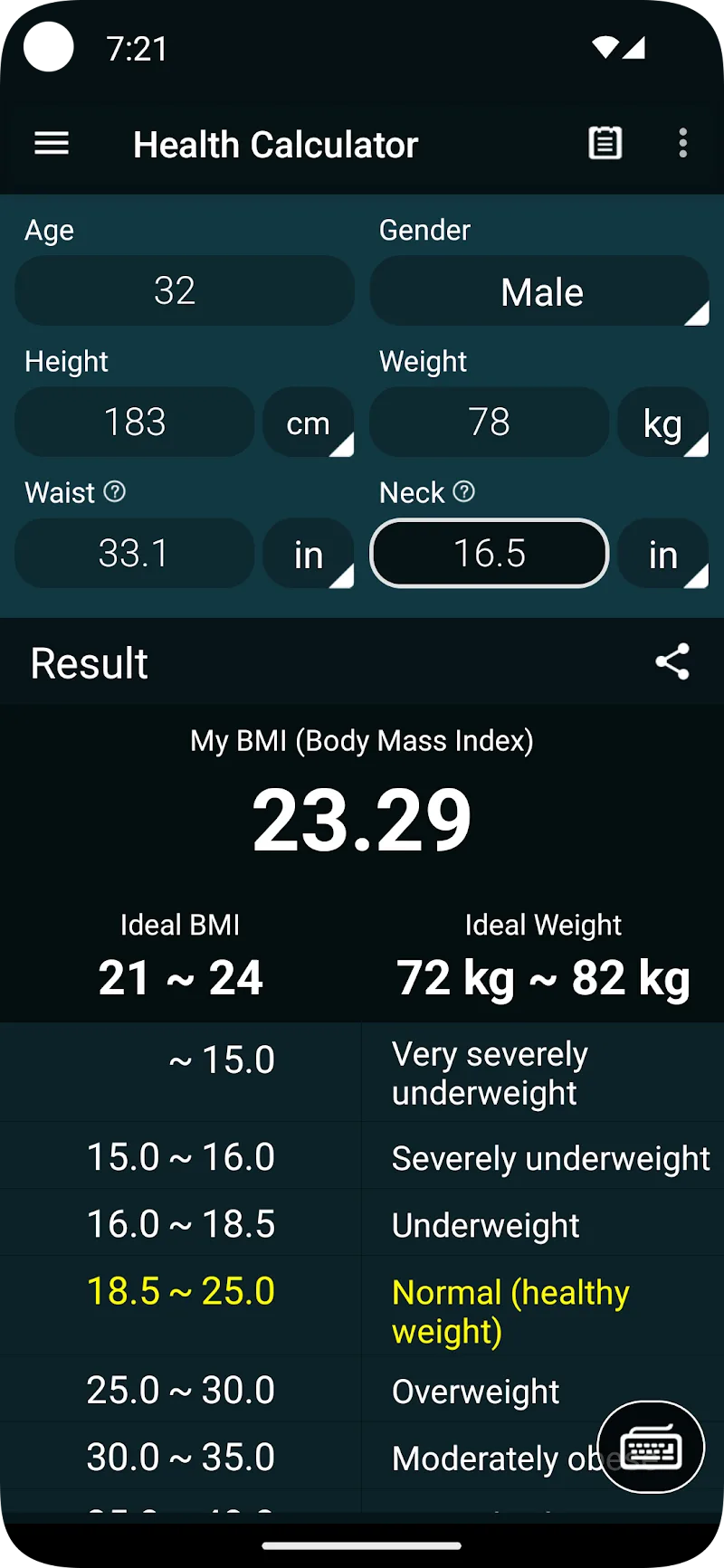This screenshot has width=724, height=1568.
Task: Change the neck unit selector
Action: 663,553
